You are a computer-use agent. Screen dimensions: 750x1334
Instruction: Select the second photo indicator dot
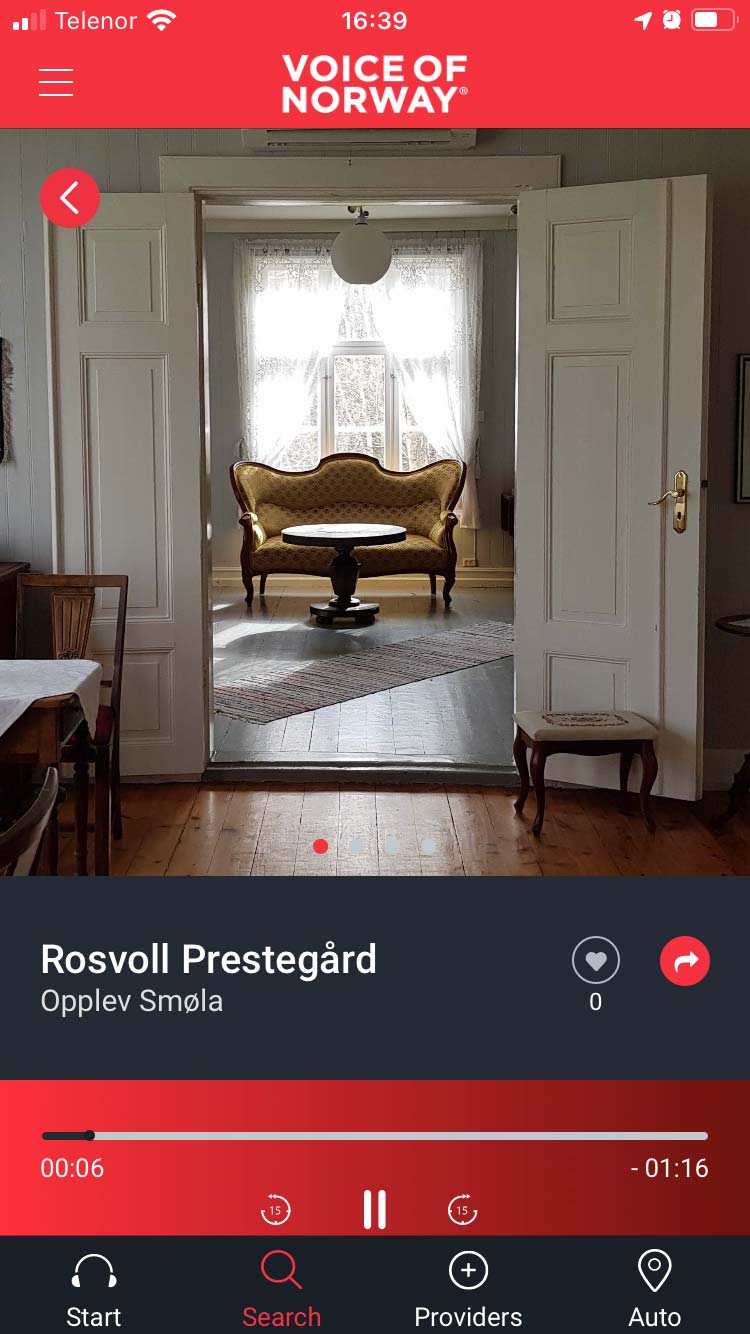[x=357, y=846]
